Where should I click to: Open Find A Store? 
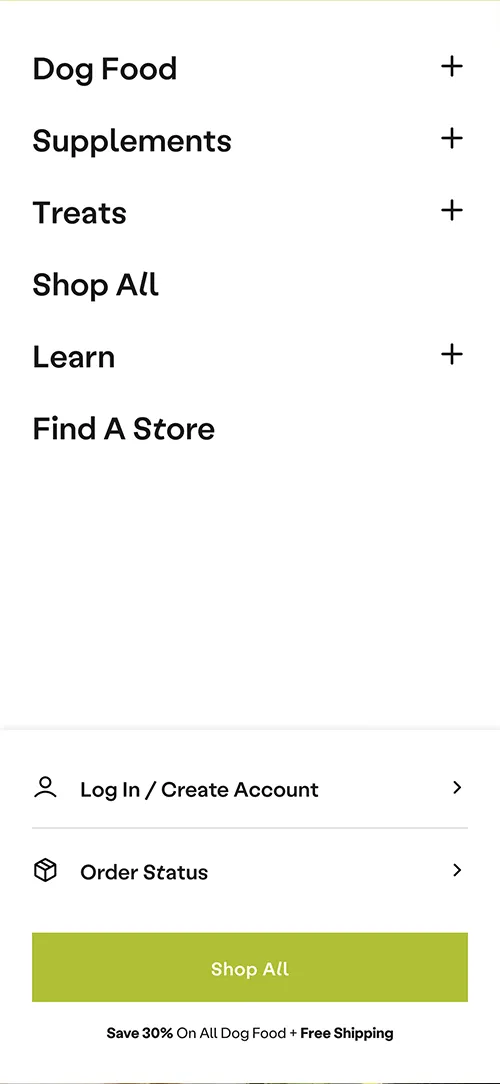click(x=124, y=429)
